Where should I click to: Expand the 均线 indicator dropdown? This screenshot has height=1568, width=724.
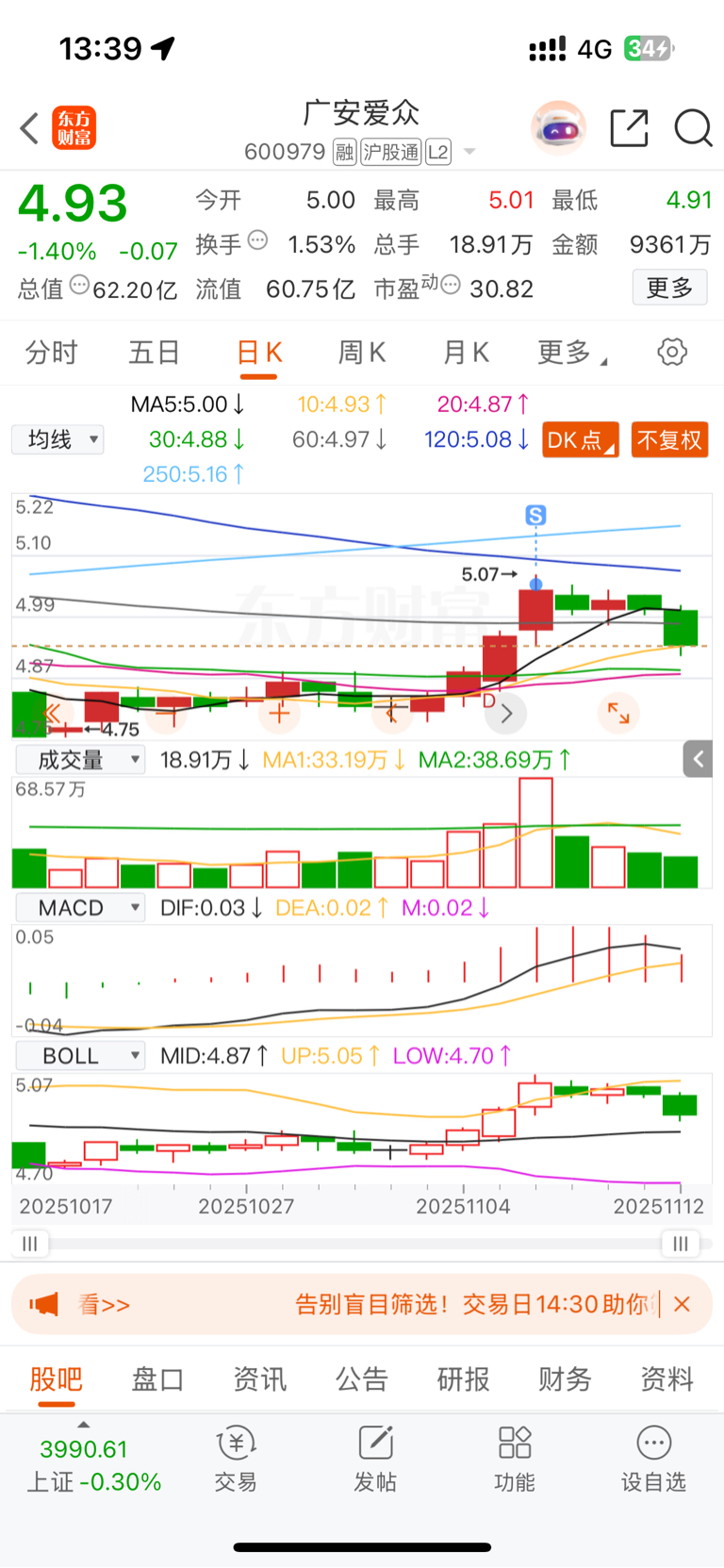58,439
